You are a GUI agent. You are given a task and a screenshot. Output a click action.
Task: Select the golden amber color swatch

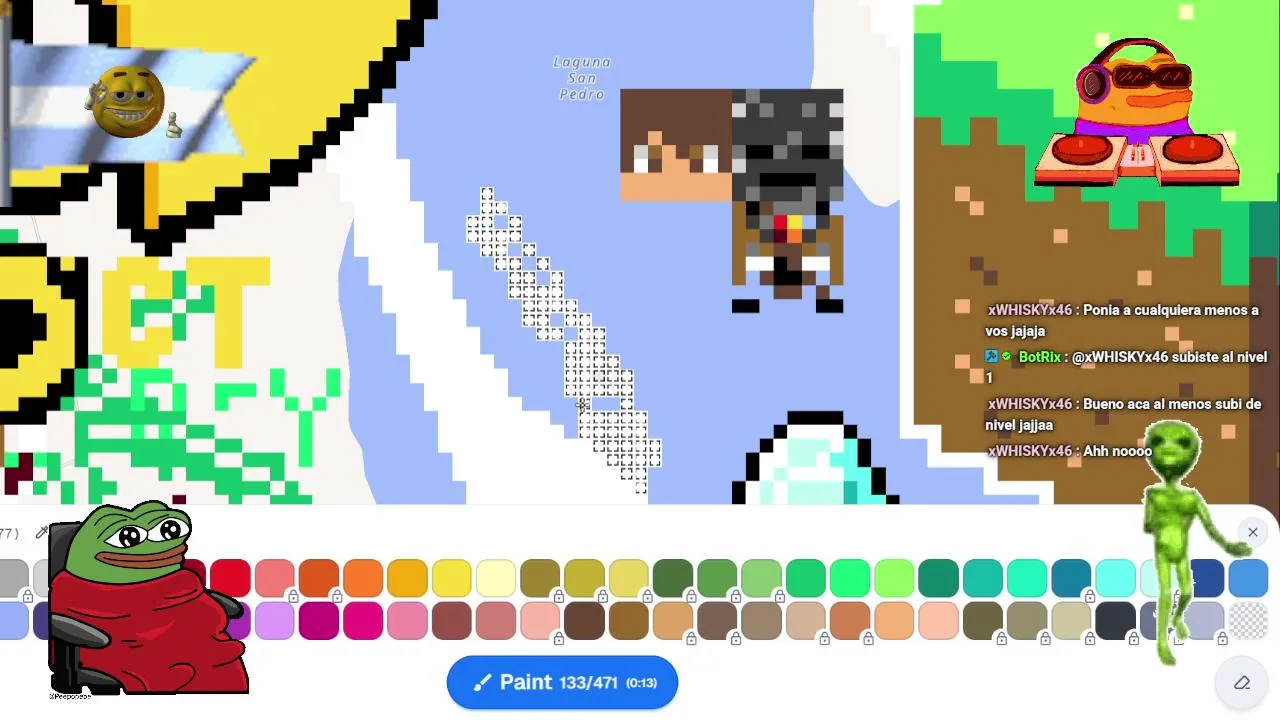pos(407,577)
